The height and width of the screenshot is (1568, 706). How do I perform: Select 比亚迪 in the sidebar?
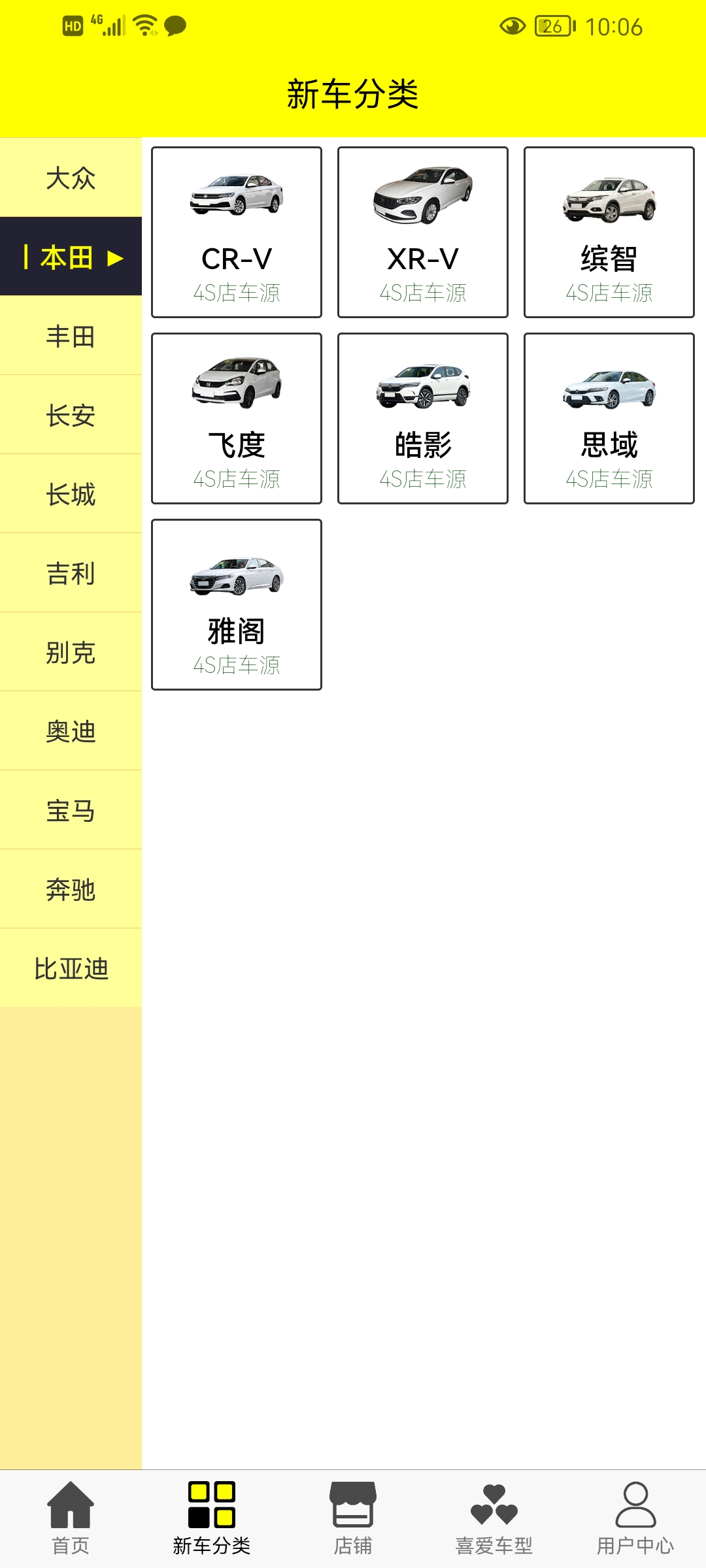71,968
